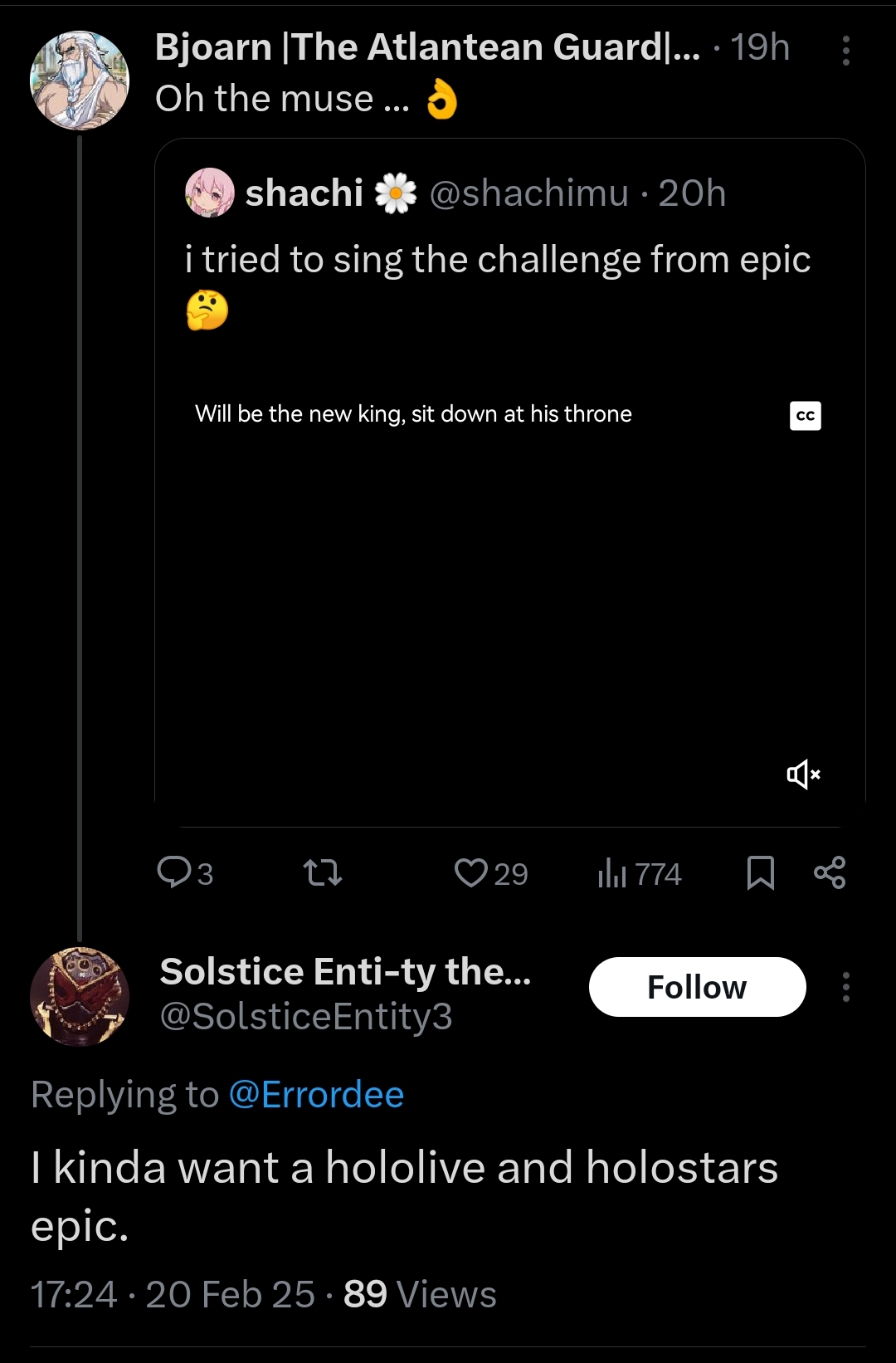Open shachi's quoted post
The height and width of the screenshot is (1363, 896).
498,260
